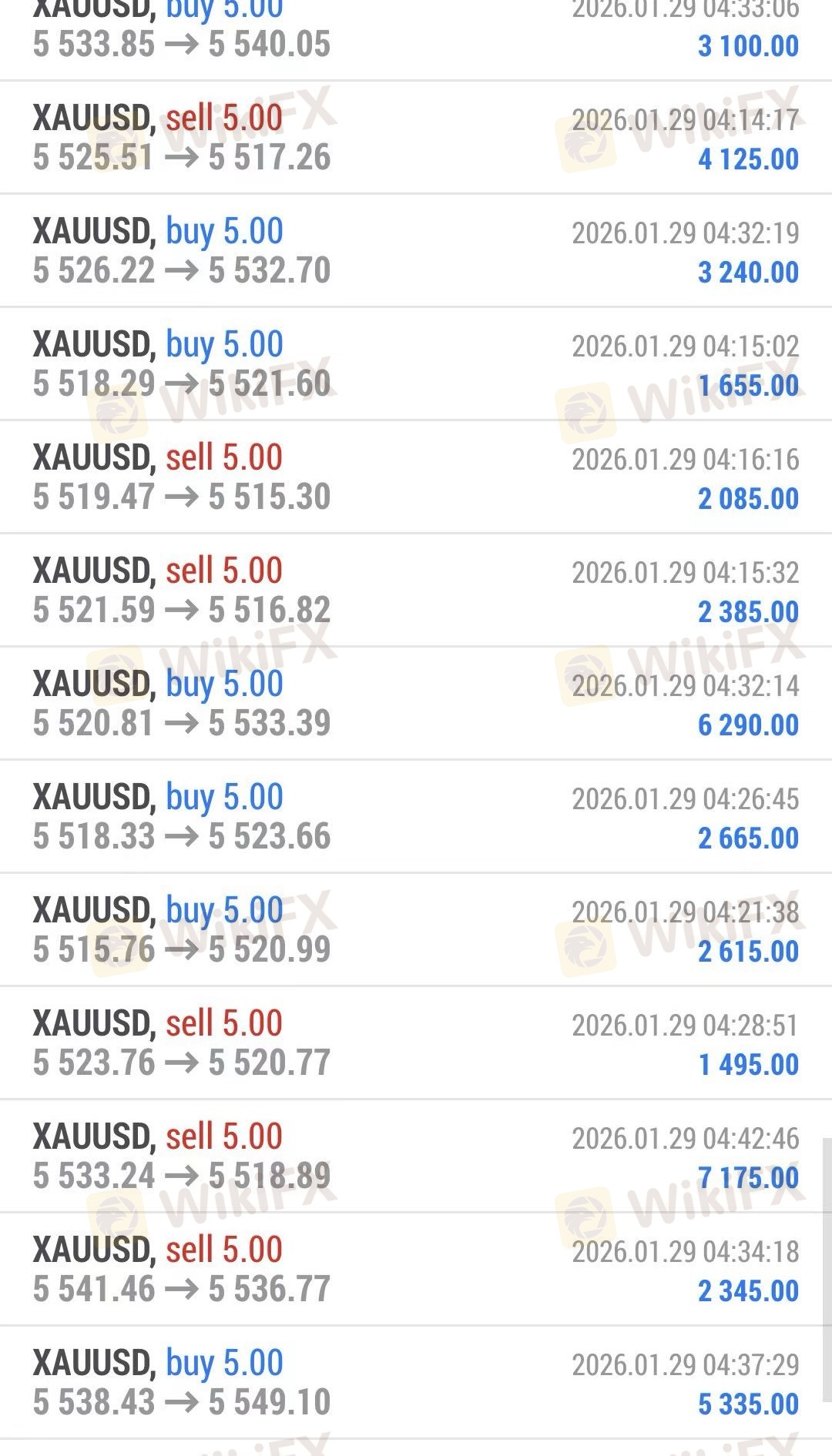Open the buy trade with 6 290.00 profit
The height and width of the screenshot is (1456, 832).
click(x=416, y=704)
